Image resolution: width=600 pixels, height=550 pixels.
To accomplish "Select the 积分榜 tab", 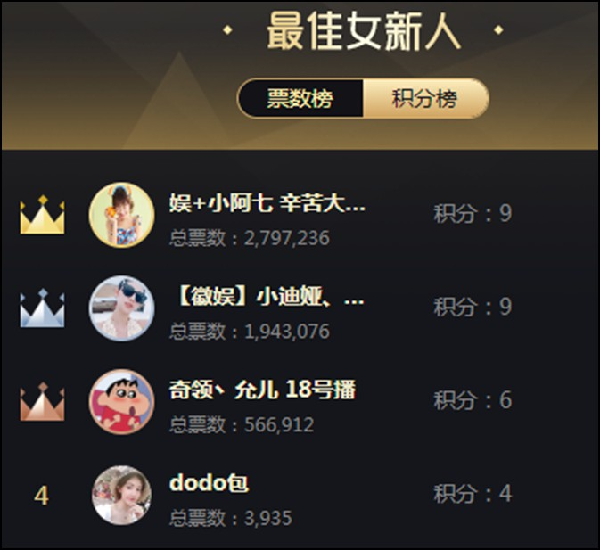I will click(x=424, y=99).
